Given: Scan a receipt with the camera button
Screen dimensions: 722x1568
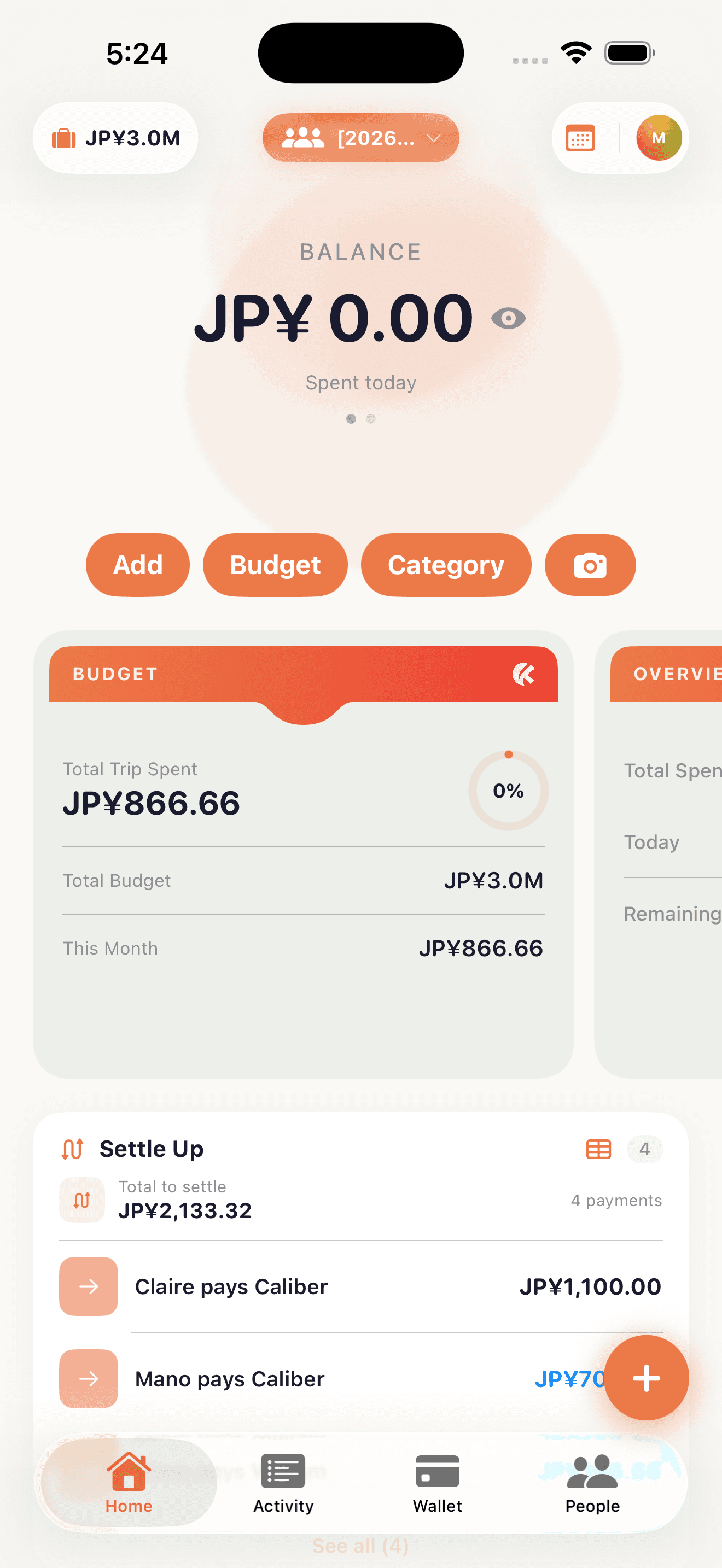Looking at the screenshot, I should (590, 565).
